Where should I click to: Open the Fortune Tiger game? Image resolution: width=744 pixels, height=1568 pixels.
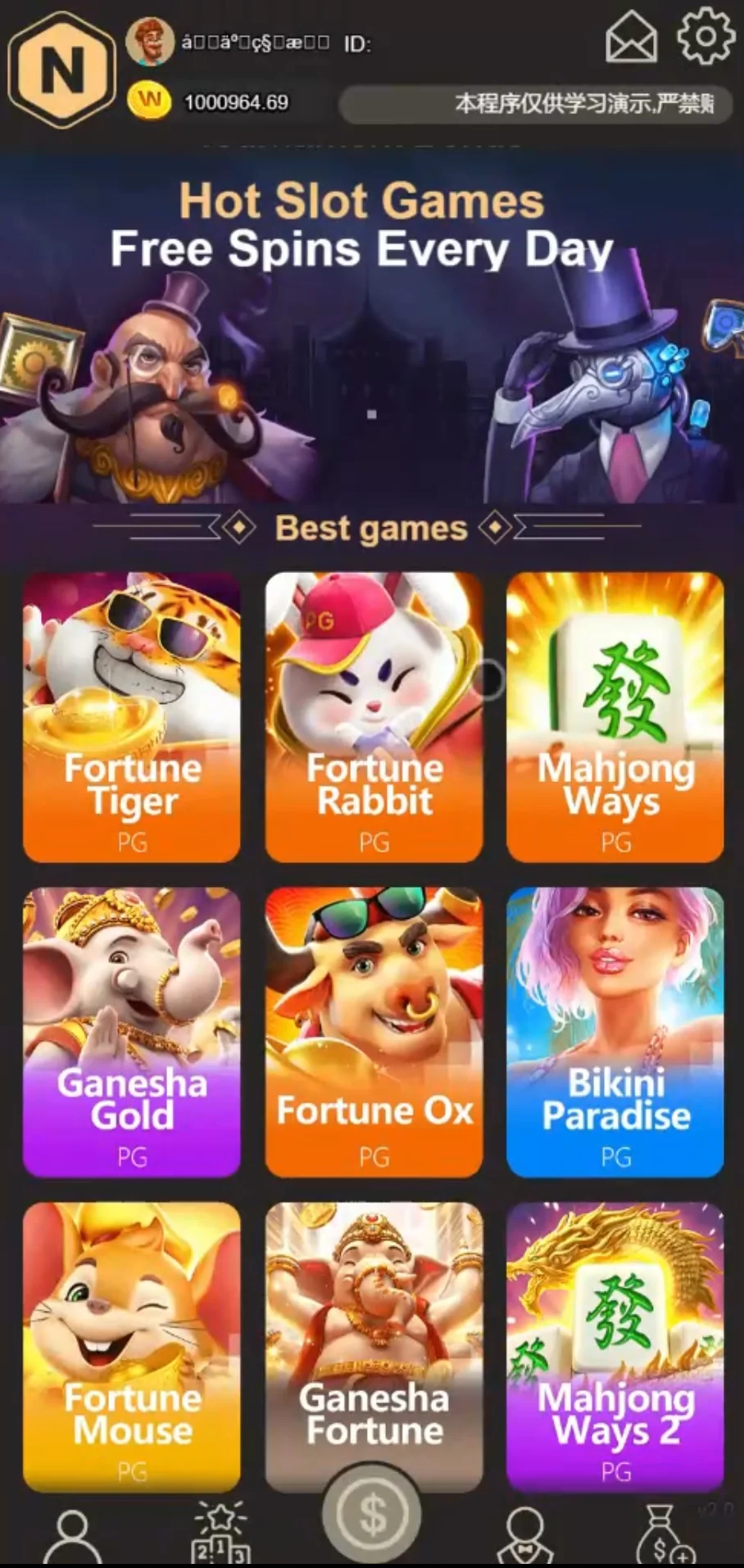pos(132,716)
